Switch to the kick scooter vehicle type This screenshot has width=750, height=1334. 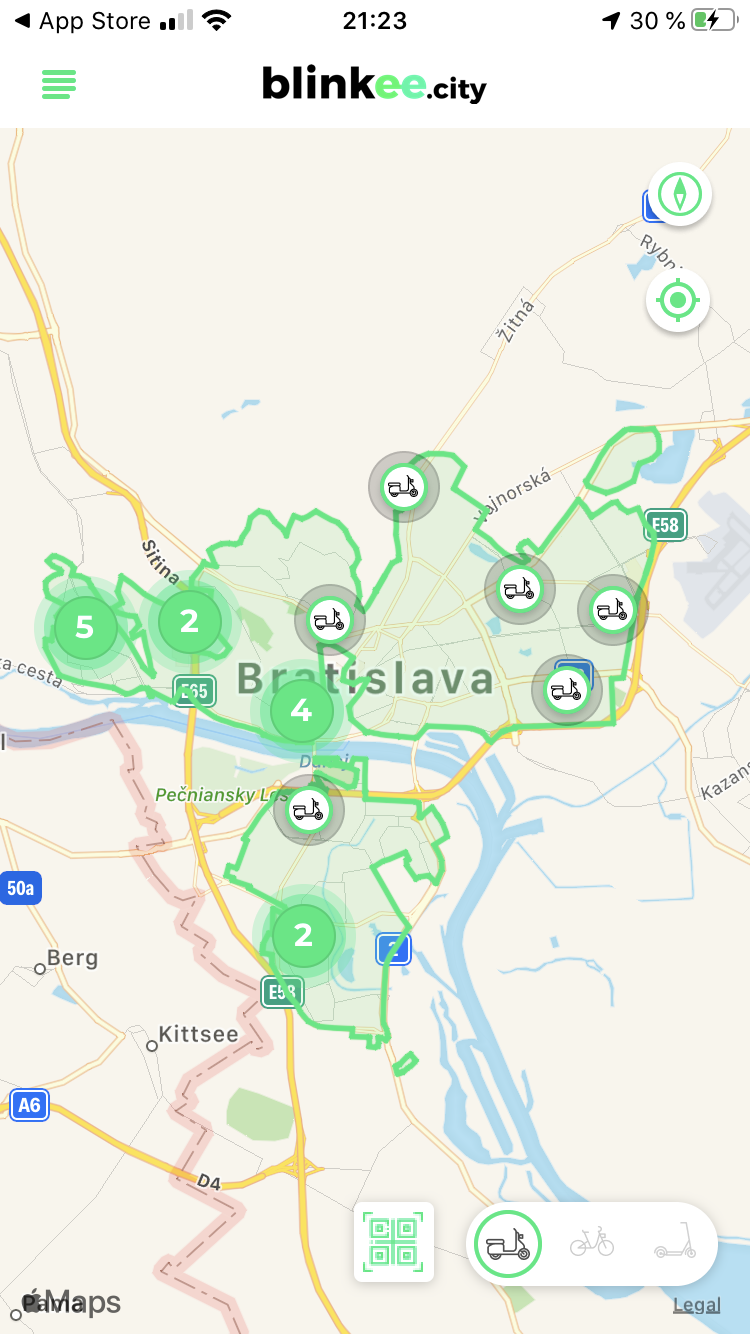tap(675, 1241)
